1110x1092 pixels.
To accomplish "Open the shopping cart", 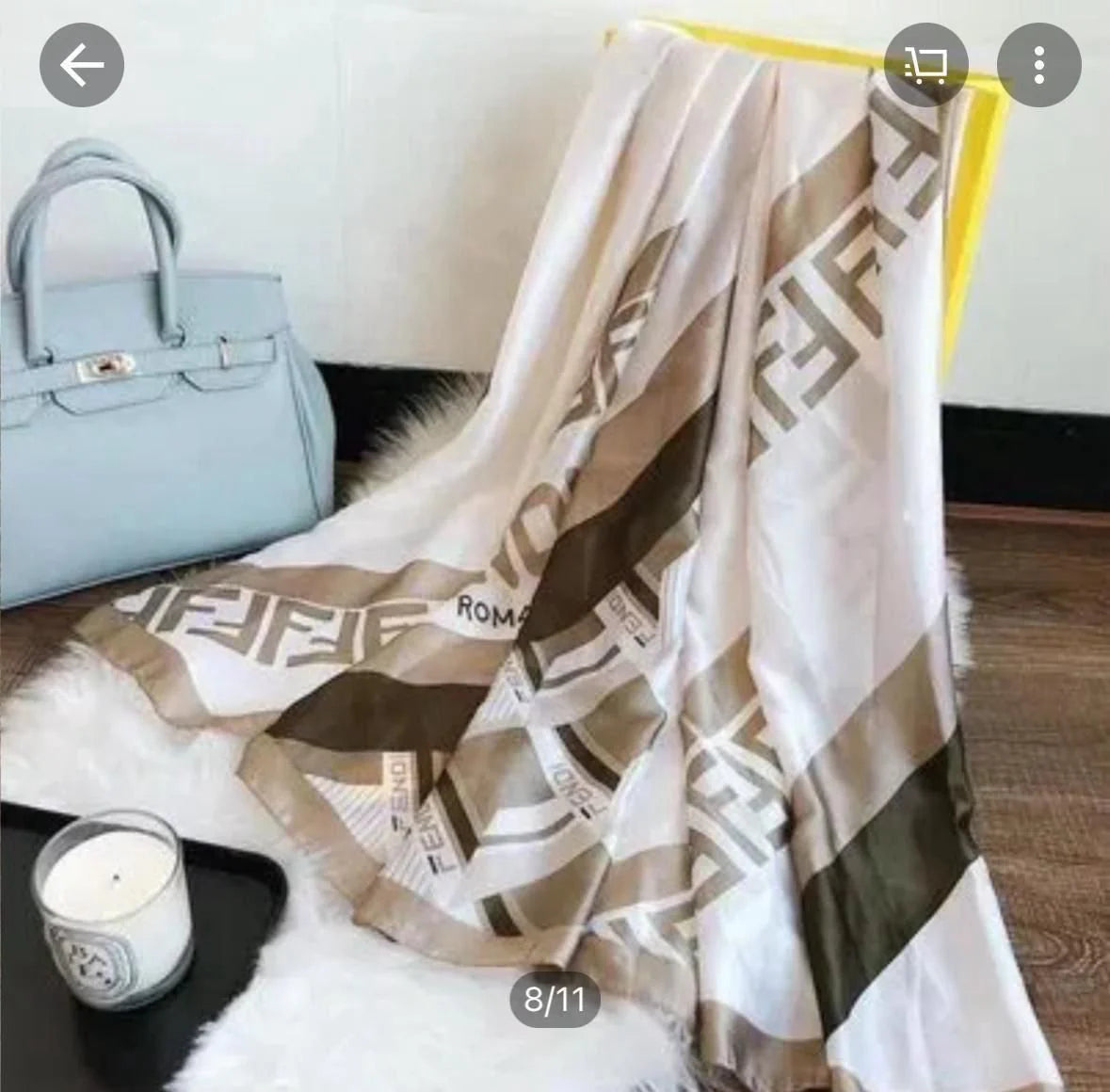I will (x=926, y=65).
